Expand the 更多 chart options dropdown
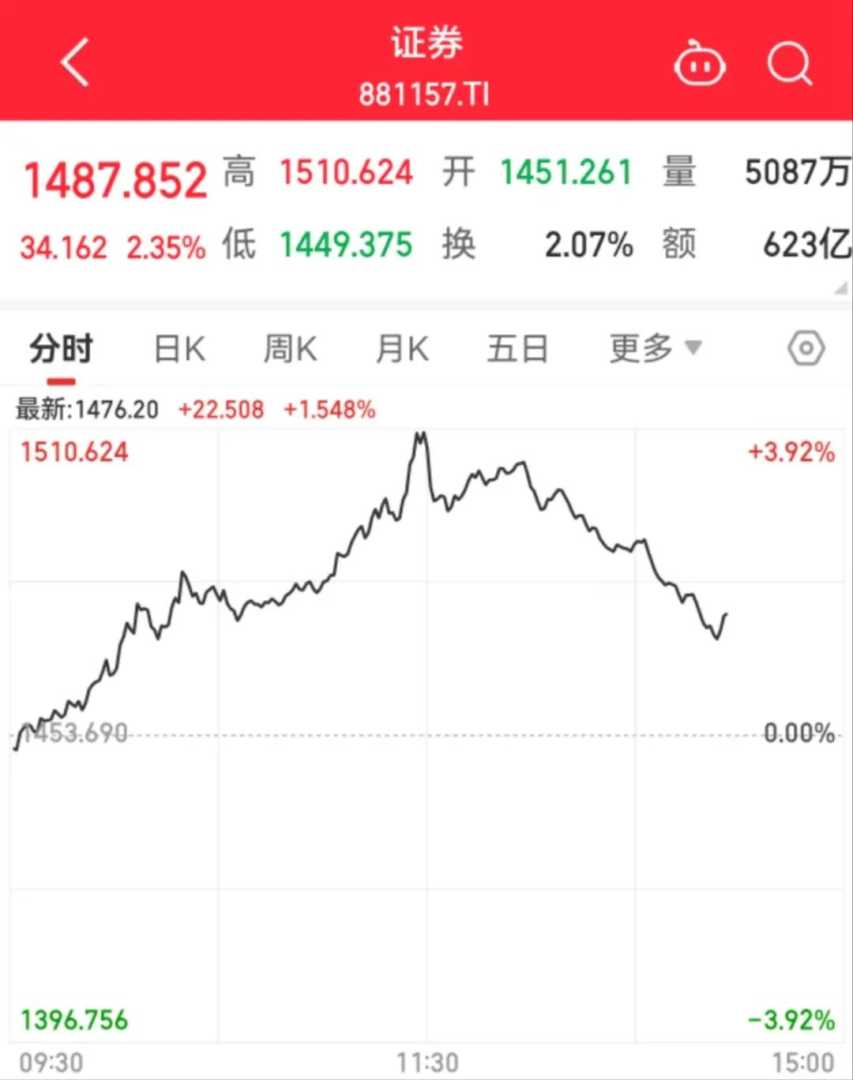Viewport: 853px width, 1080px height. (656, 349)
